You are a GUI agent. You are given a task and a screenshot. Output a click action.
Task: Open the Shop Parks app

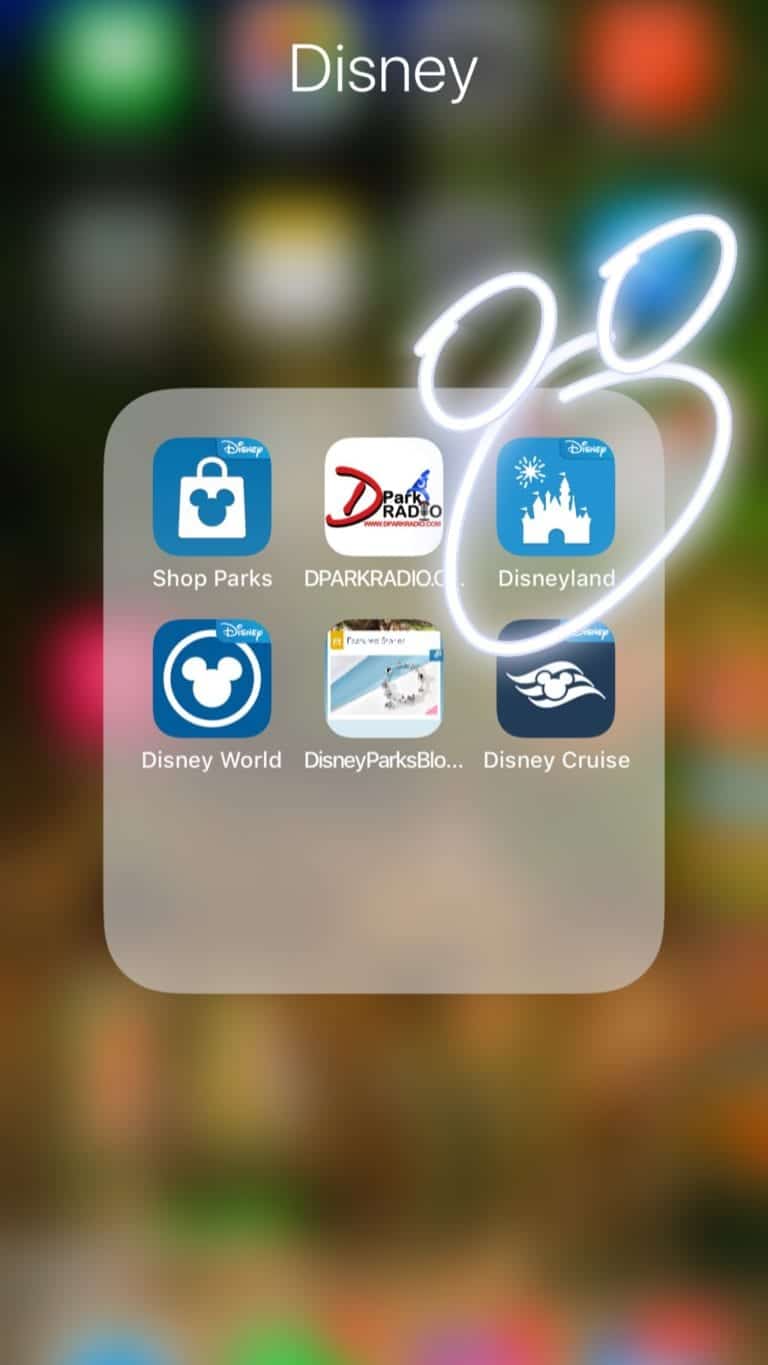[212, 497]
